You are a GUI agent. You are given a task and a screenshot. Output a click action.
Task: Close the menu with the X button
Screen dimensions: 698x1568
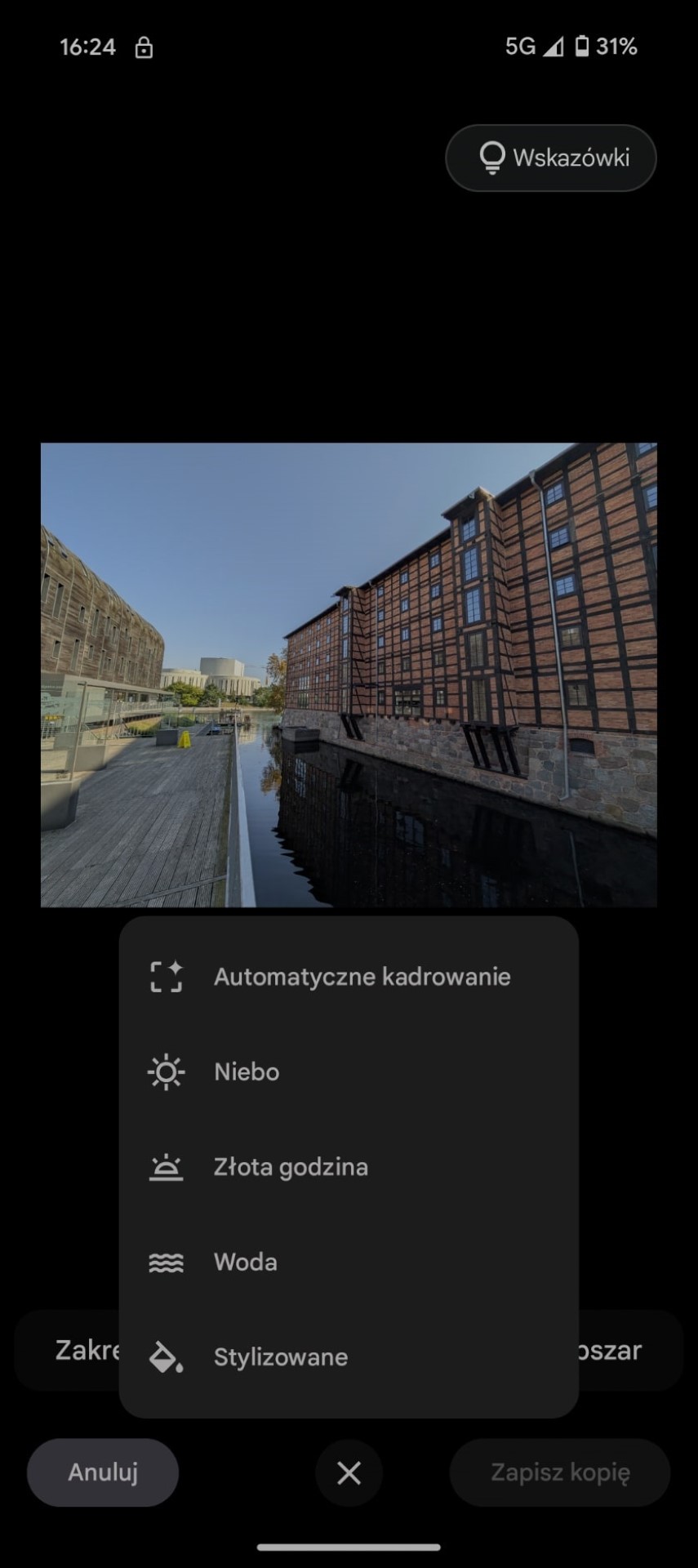tap(349, 1473)
